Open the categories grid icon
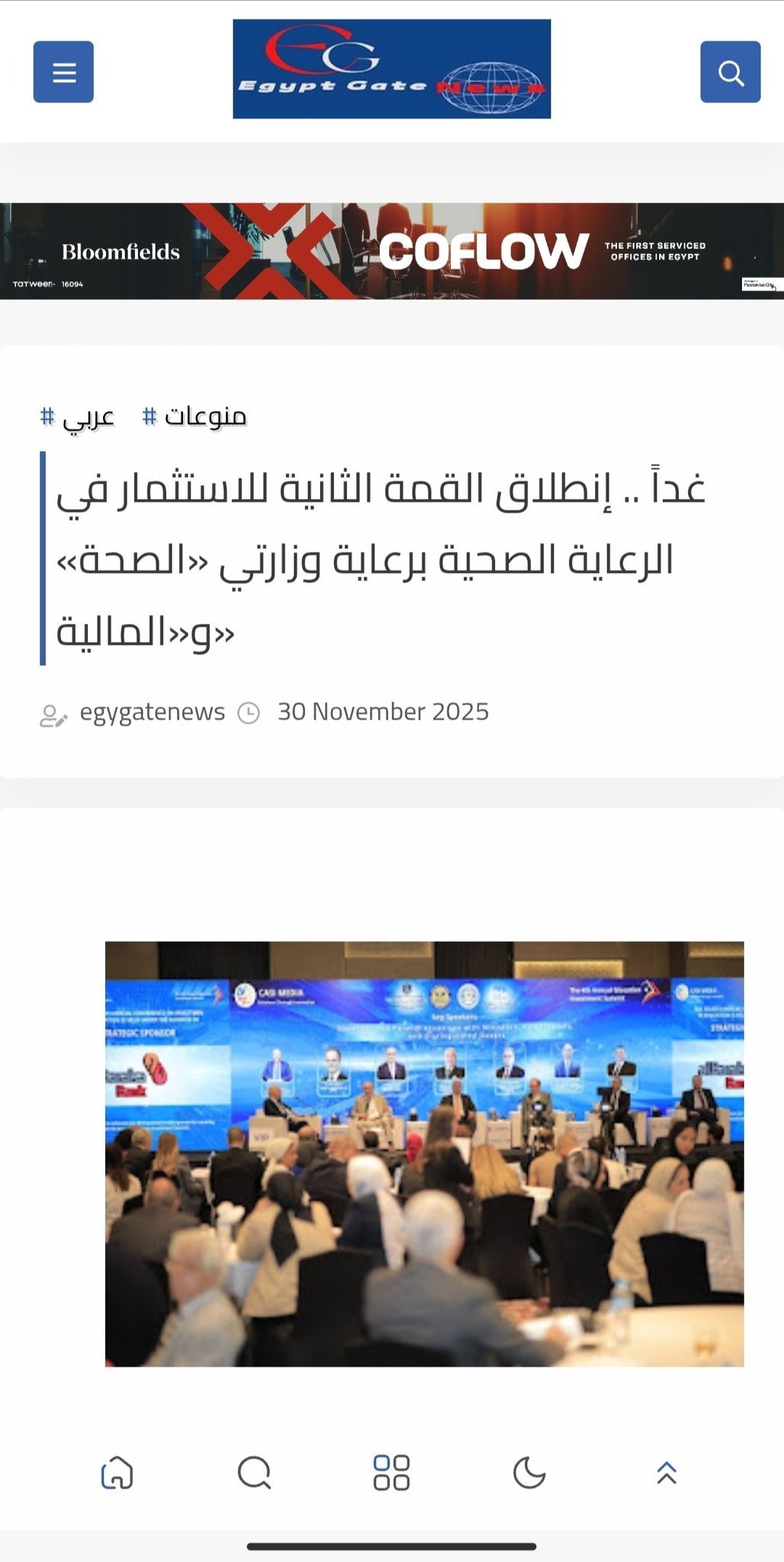Image resolution: width=784 pixels, height=1562 pixels. pos(391,1472)
